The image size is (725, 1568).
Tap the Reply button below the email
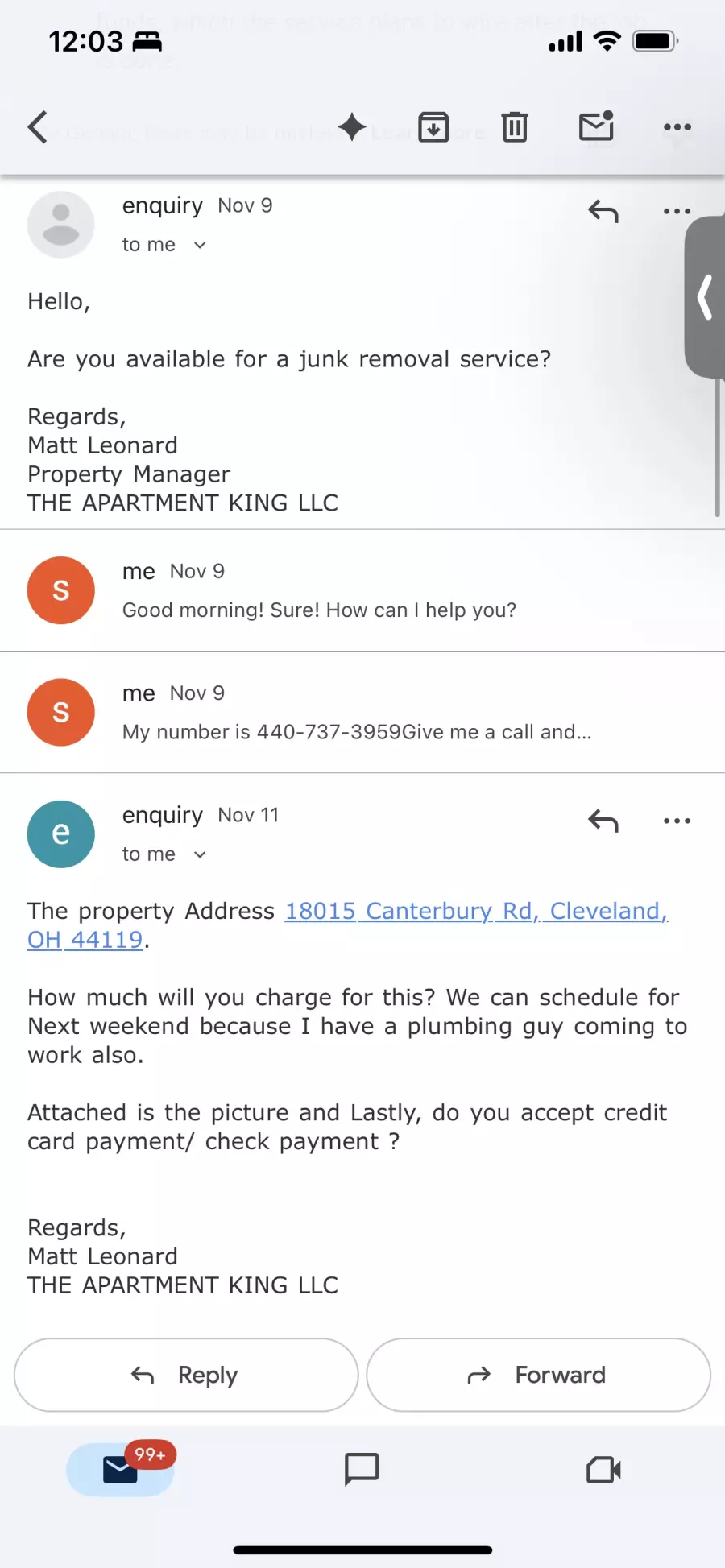186,1375
